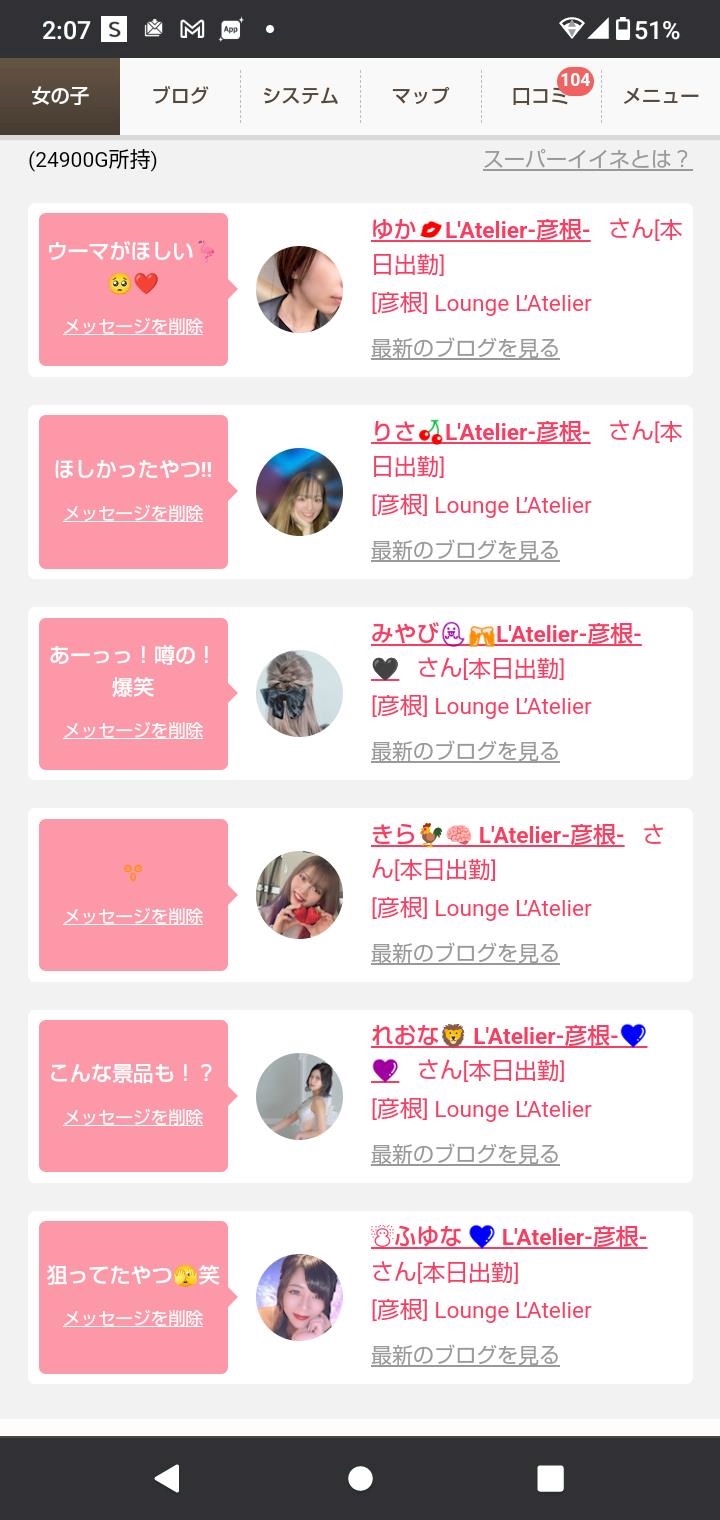The image size is (720, 1520).
Task: Delete the こんな景品も！？ message
Action: [x=133, y=1117]
